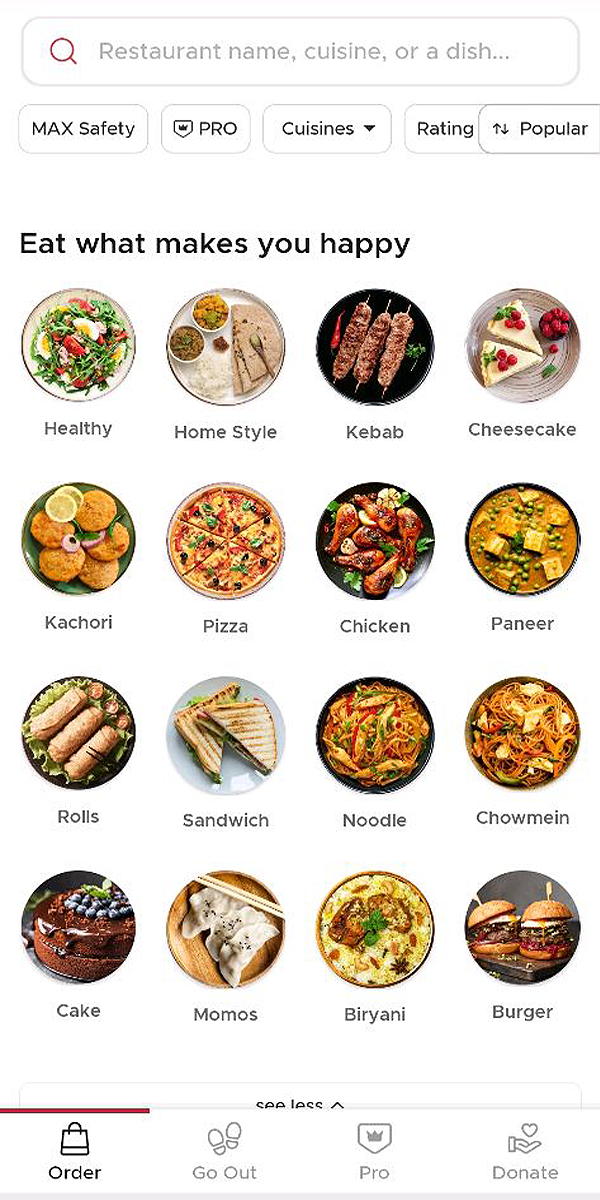
Task: Select the Rating filter chip
Action: coord(443,129)
